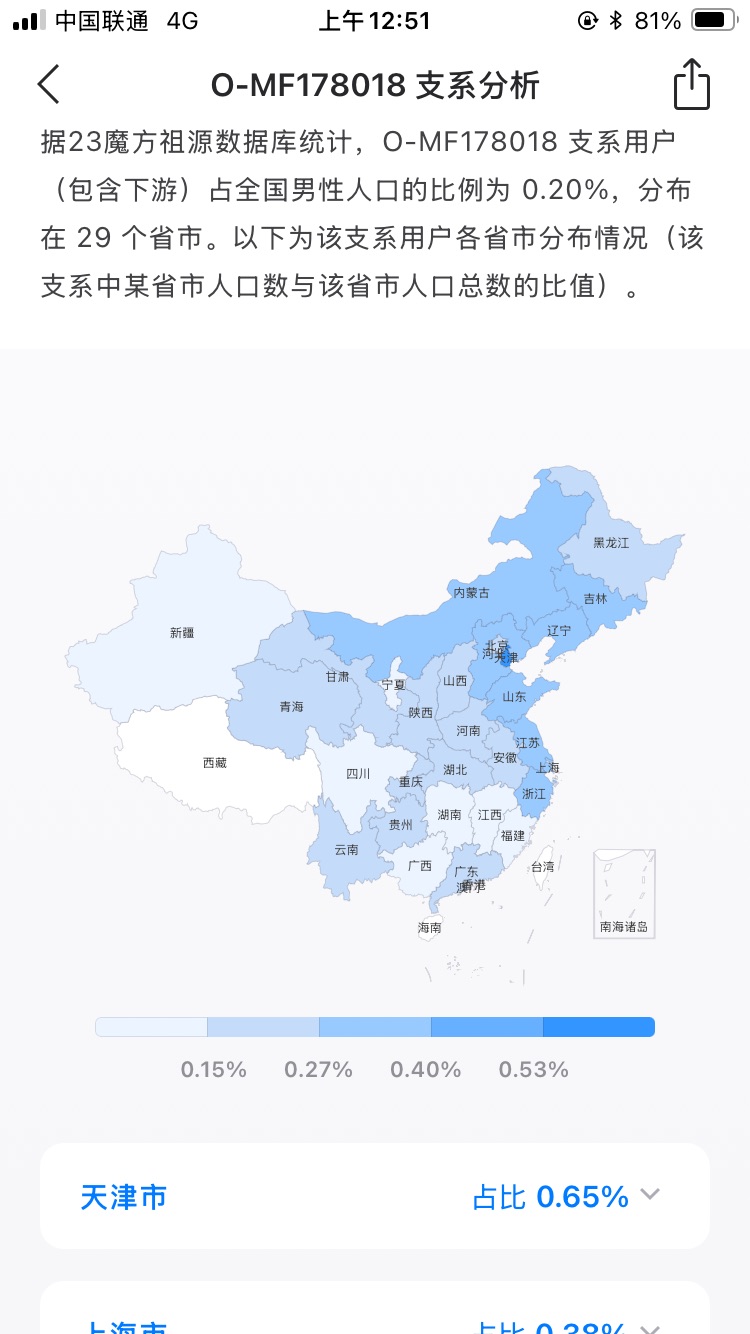The height and width of the screenshot is (1334, 750).
Task: Go back using the top-left arrow
Action: pyautogui.click(x=48, y=85)
